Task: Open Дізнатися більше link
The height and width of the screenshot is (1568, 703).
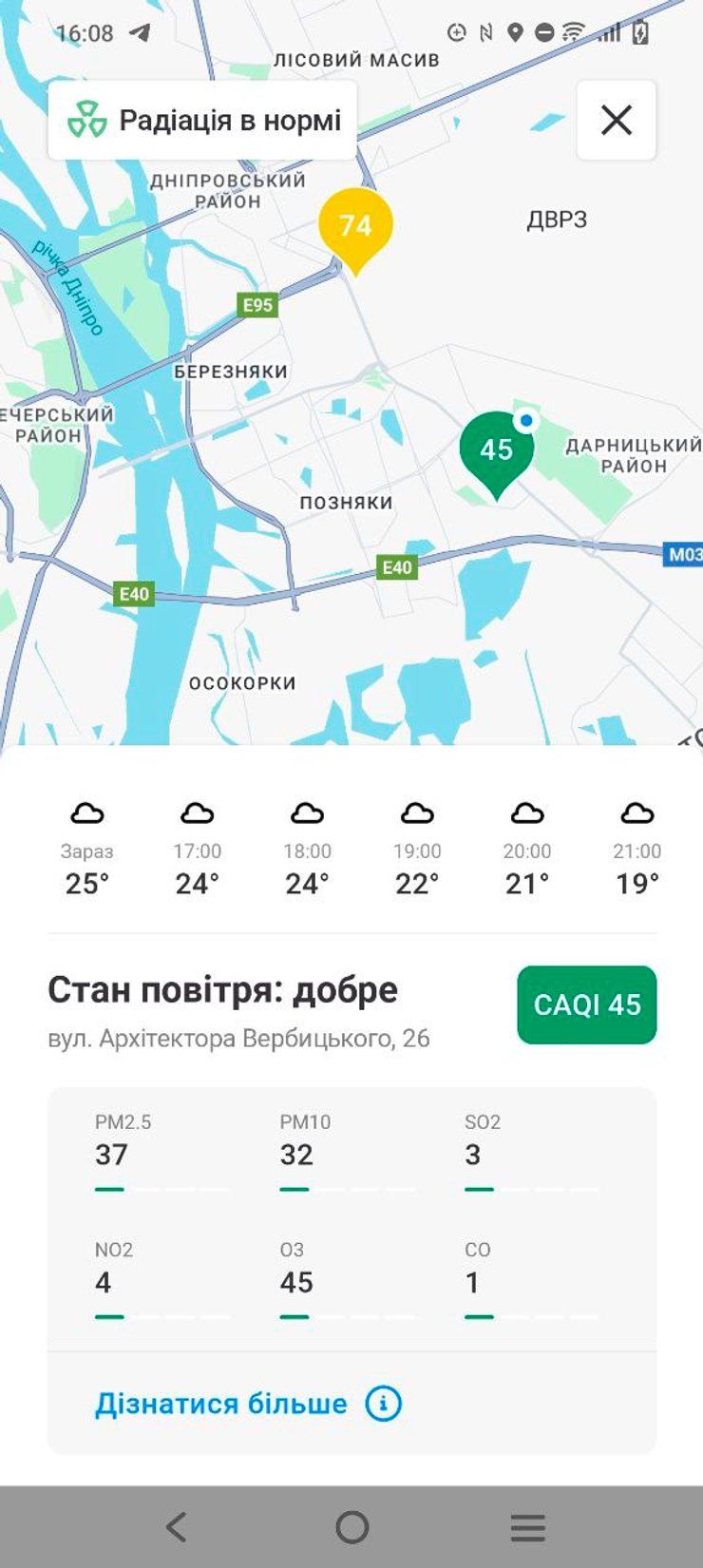Action: [223, 1403]
